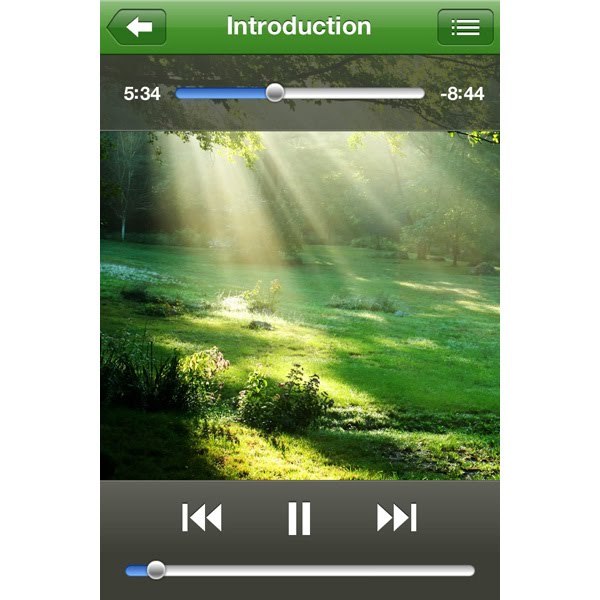
Task: Pause the Introduction track
Action: 299,518
